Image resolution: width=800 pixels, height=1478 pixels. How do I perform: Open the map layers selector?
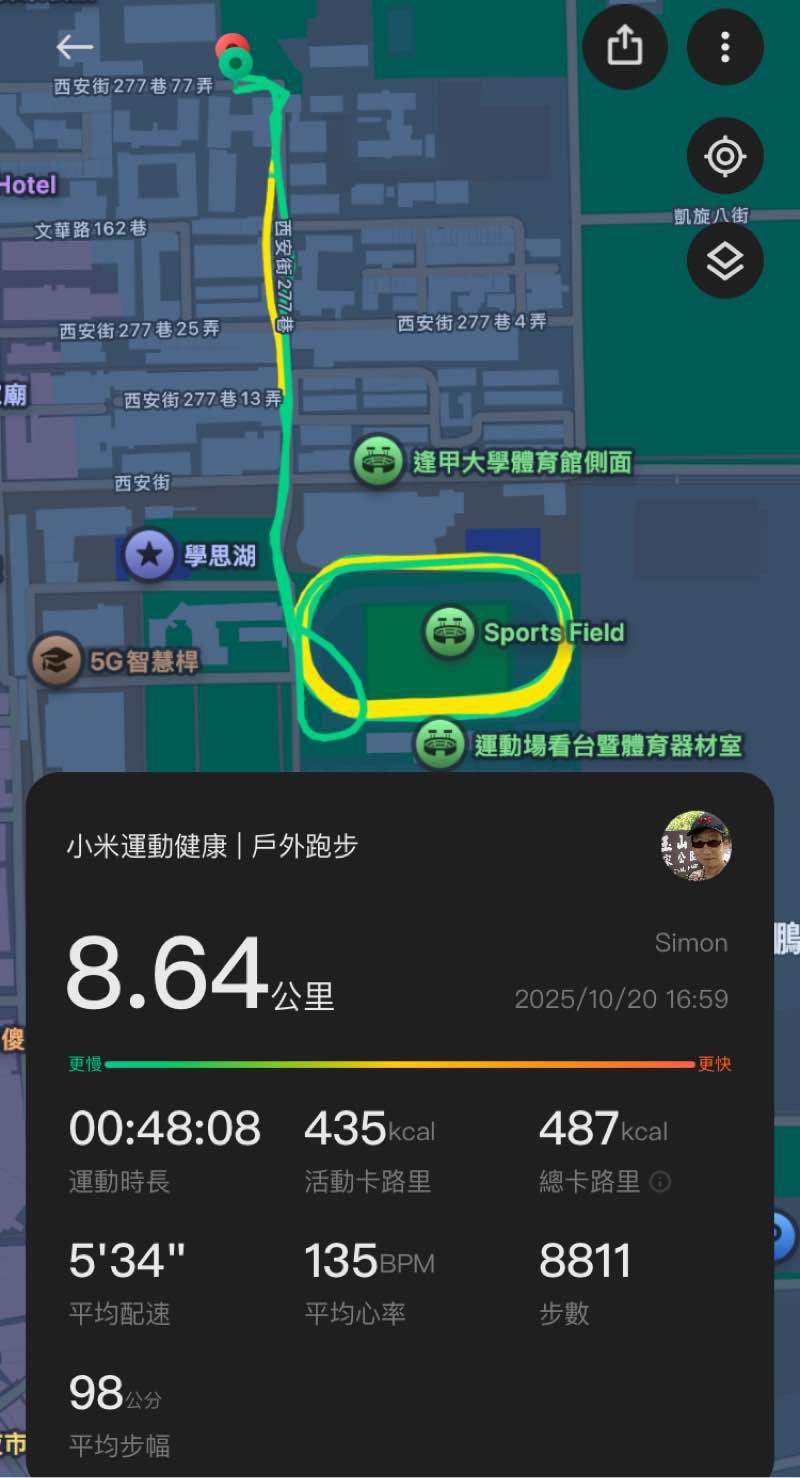(x=725, y=262)
